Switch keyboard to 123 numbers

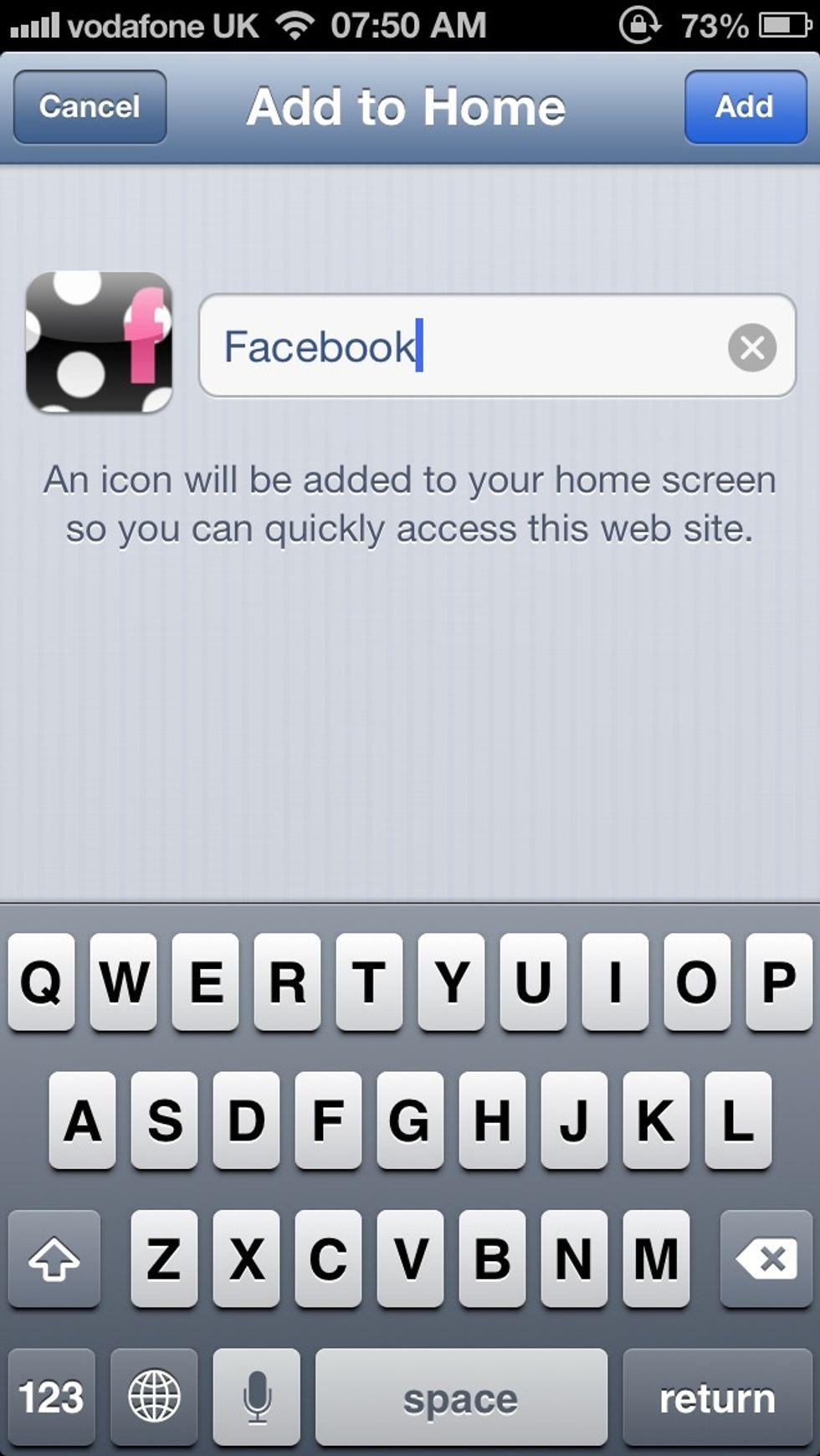pos(52,1397)
